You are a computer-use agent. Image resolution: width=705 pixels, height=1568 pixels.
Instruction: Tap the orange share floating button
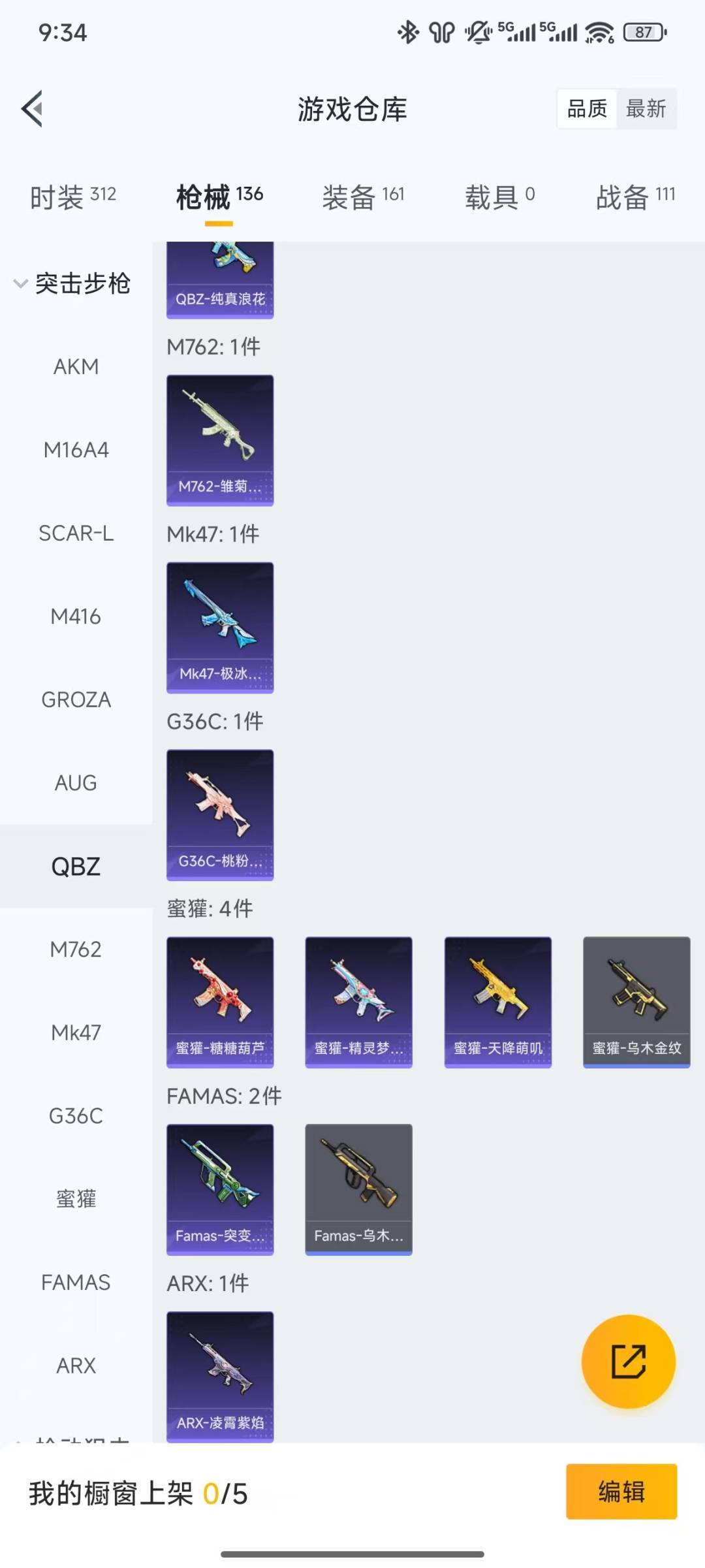(628, 1361)
